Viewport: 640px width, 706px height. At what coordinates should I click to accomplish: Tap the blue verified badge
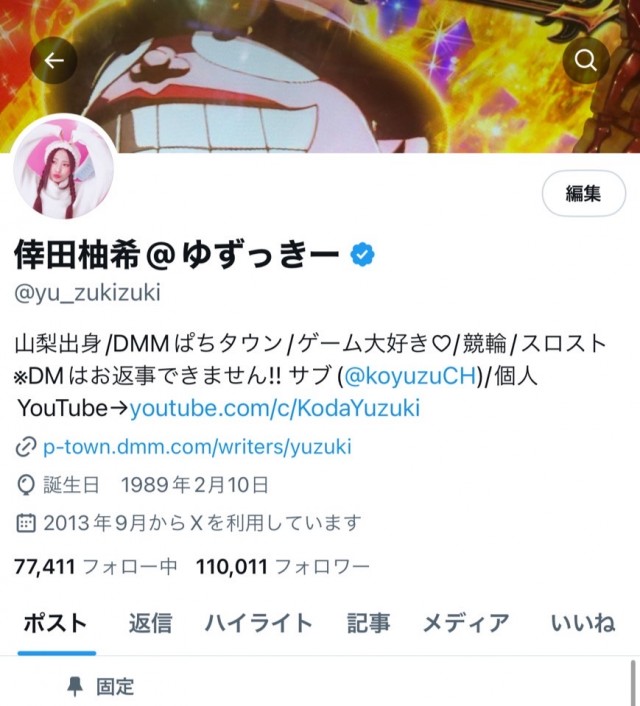point(362,256)
